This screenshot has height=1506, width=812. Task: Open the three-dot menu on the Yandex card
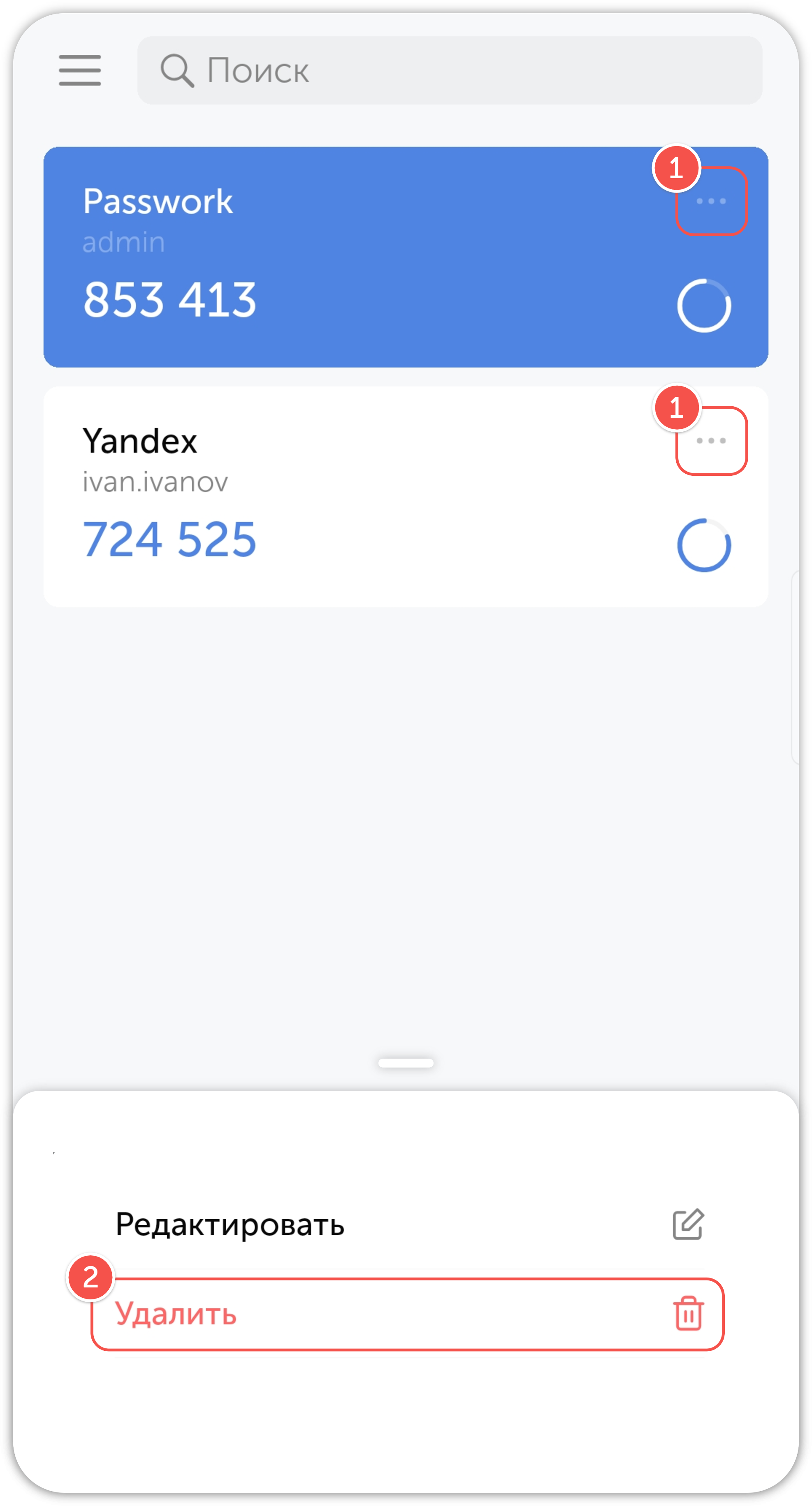[711, 441]
